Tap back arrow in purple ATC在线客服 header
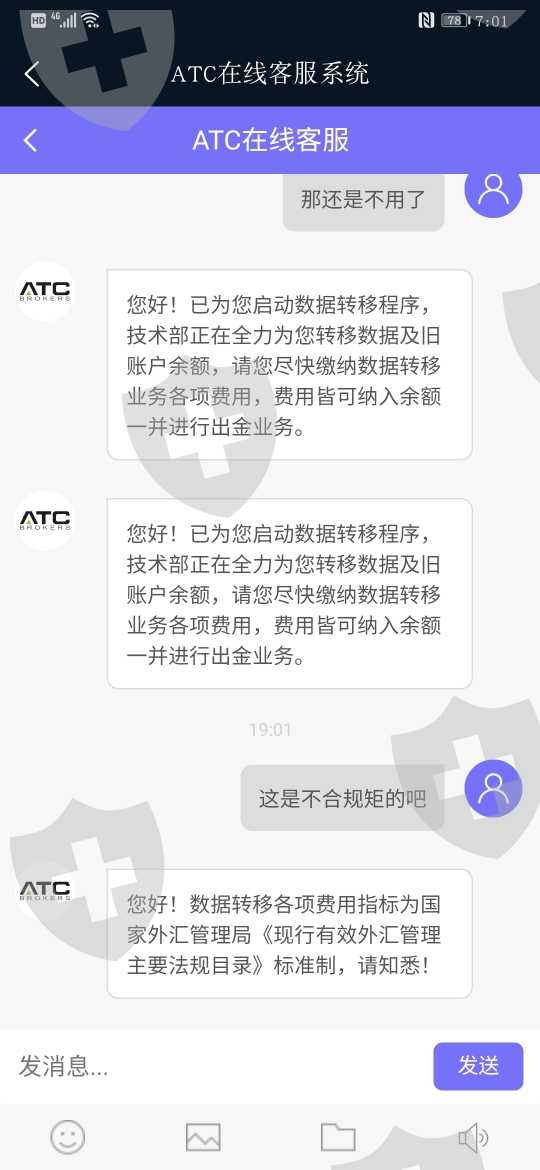This screenshot has width=540, height=1170. tap(31, 140)
